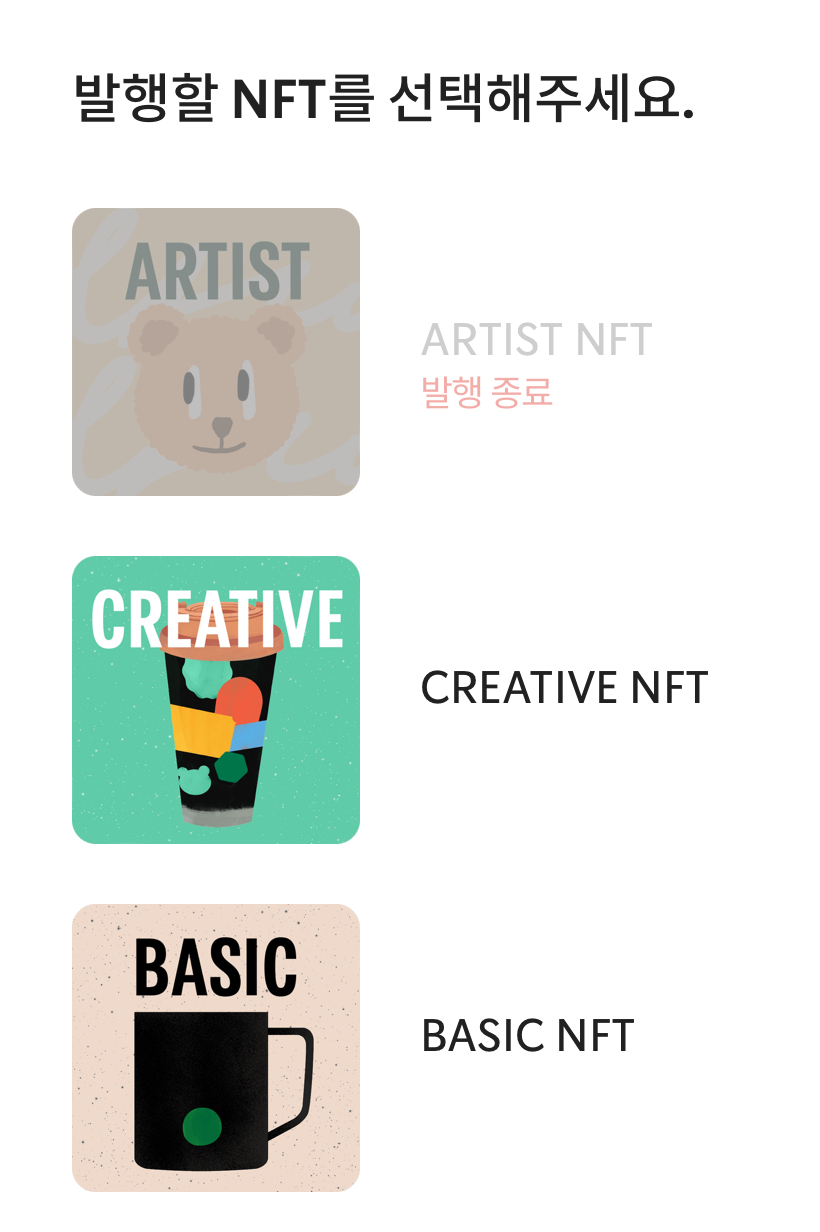This screenshot has width=820, height=1232.
Task: Open the CREATIVE NFT cup artwork
Action: tap(216, 700)
